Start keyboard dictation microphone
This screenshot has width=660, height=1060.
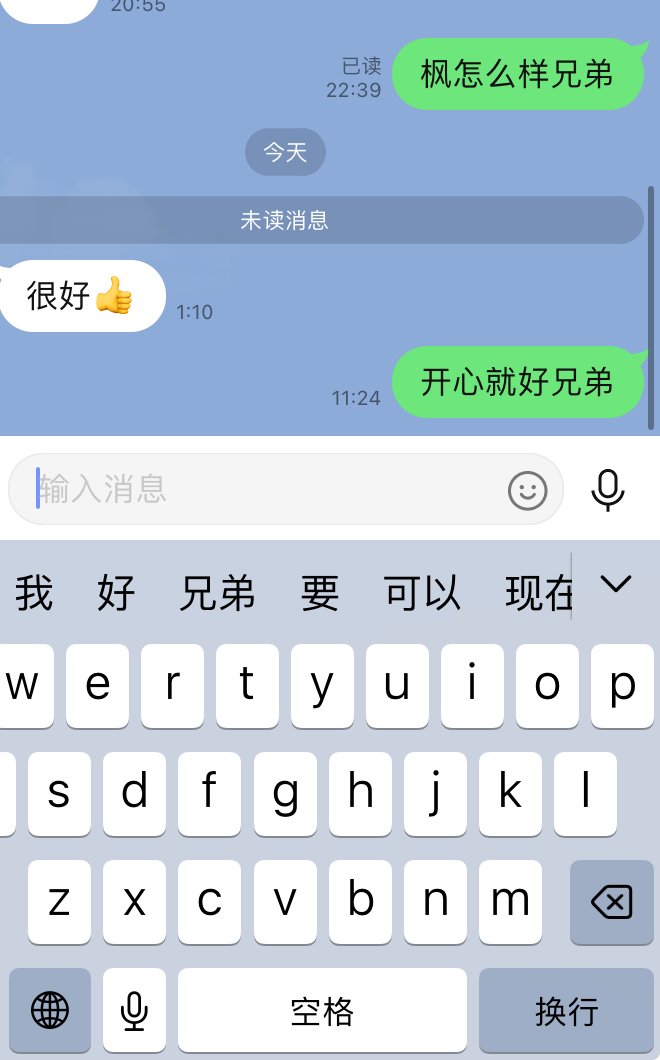(134, 1011)
